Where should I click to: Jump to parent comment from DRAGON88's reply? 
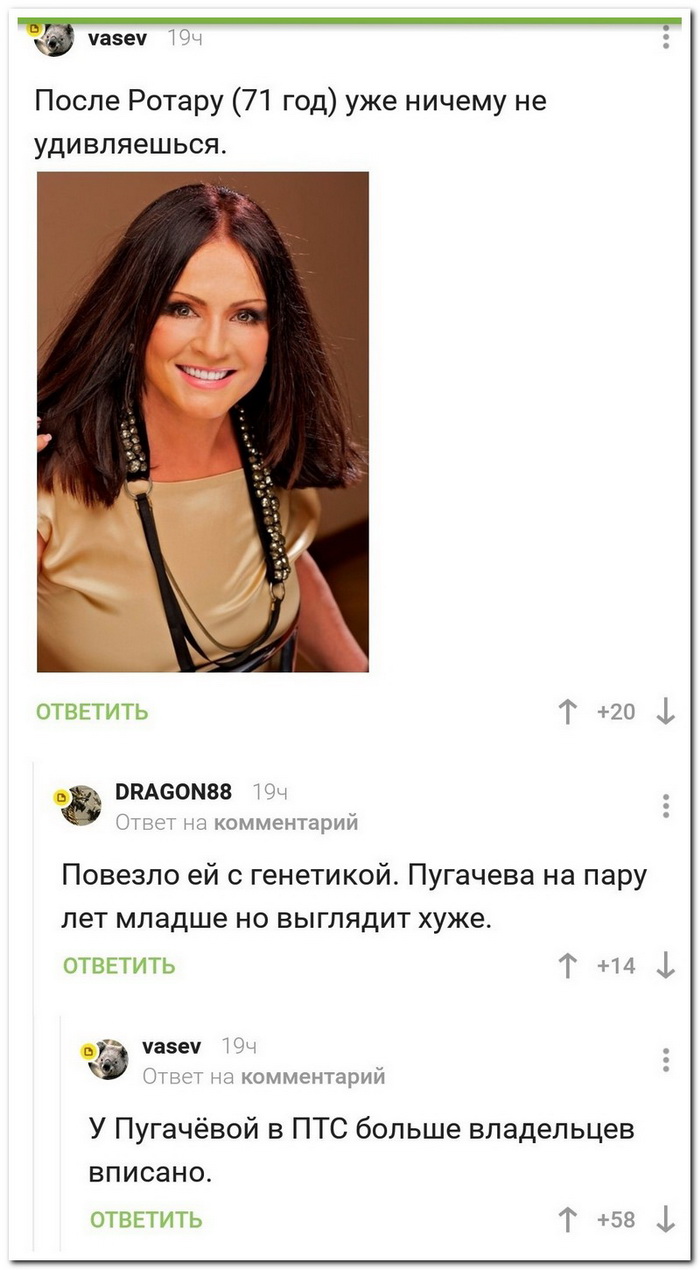click(x=286, y=823)
